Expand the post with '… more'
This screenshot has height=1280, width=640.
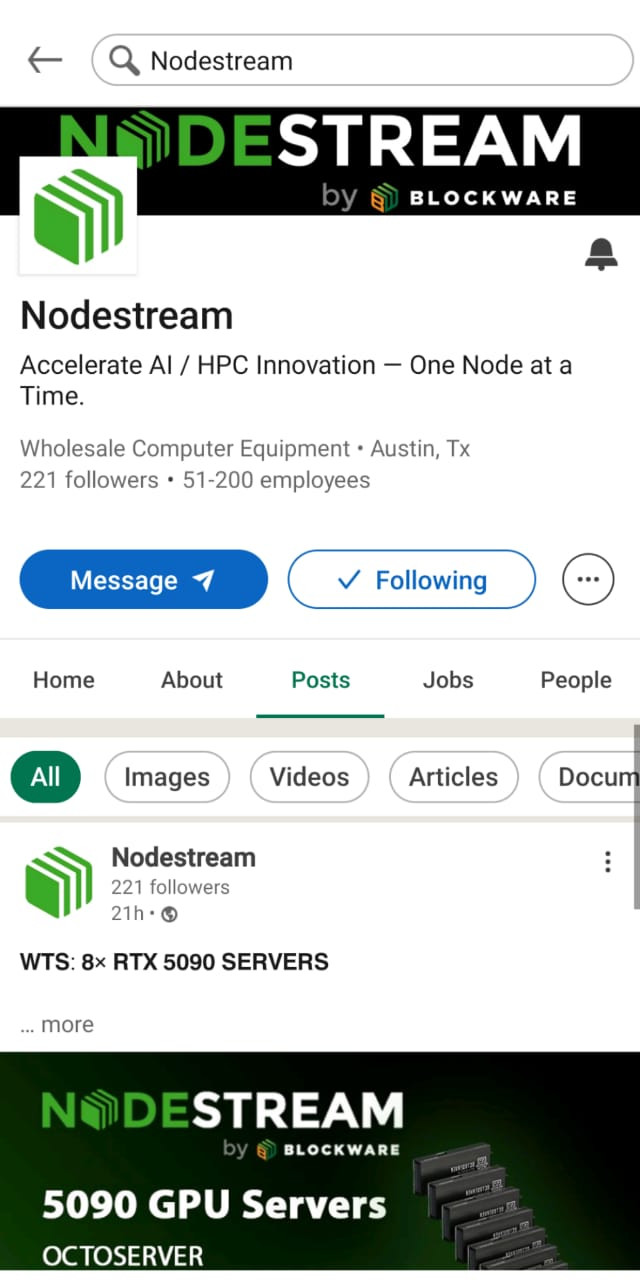[57, 1024]
